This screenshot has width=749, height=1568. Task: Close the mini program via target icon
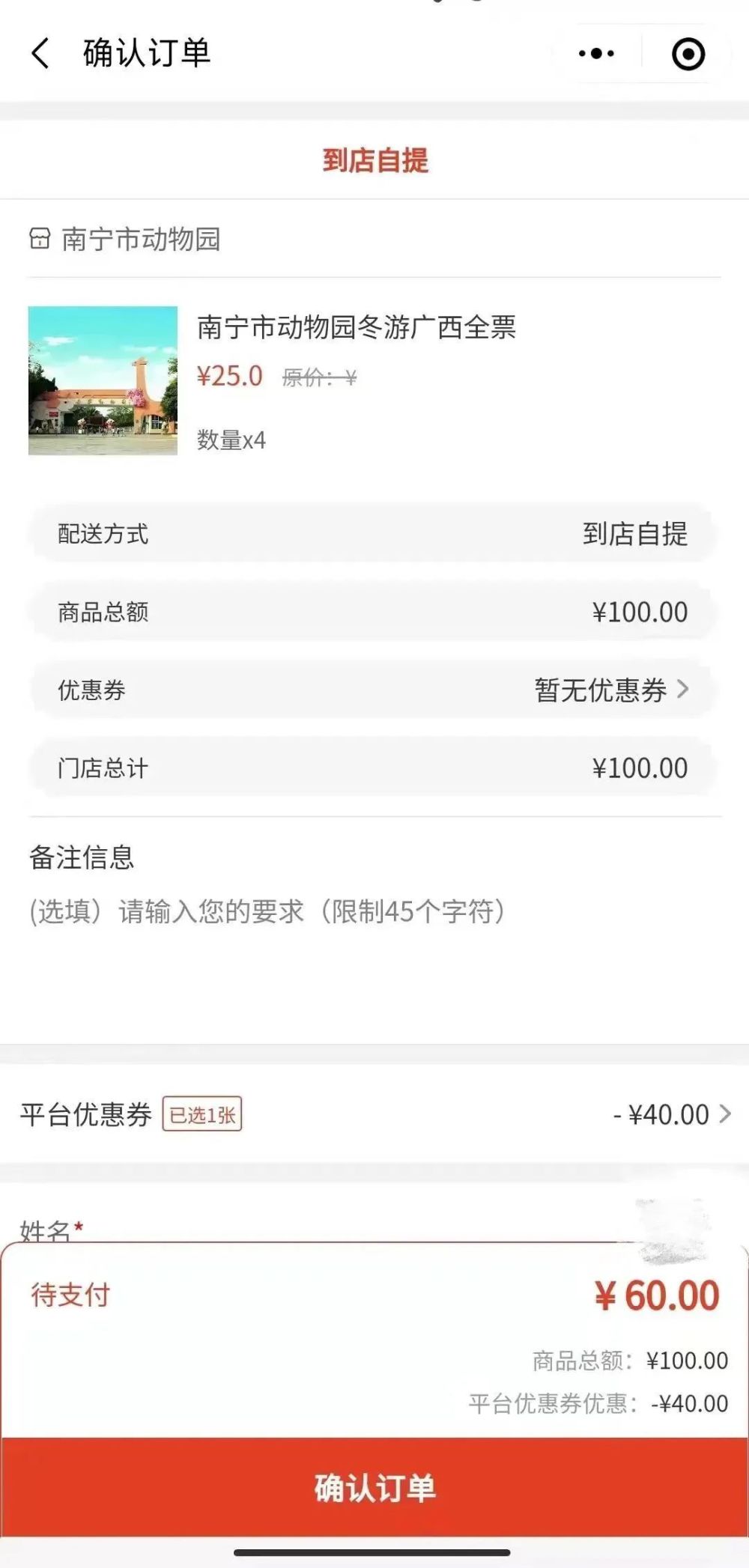pyautogui.click(x=688, y=54)
